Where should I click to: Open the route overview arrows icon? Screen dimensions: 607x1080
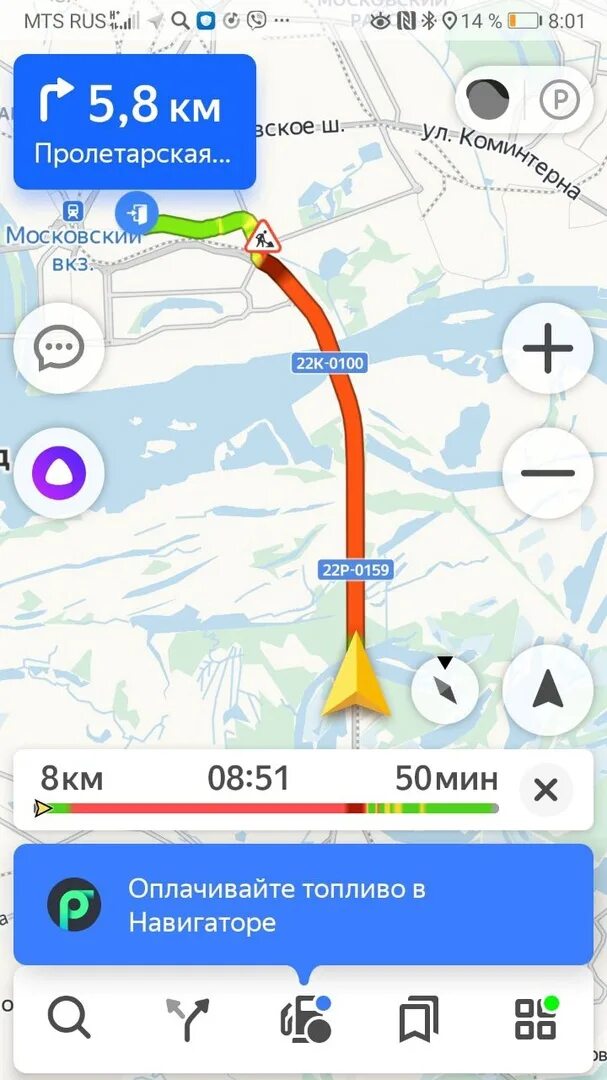[x=187, y=1019]
